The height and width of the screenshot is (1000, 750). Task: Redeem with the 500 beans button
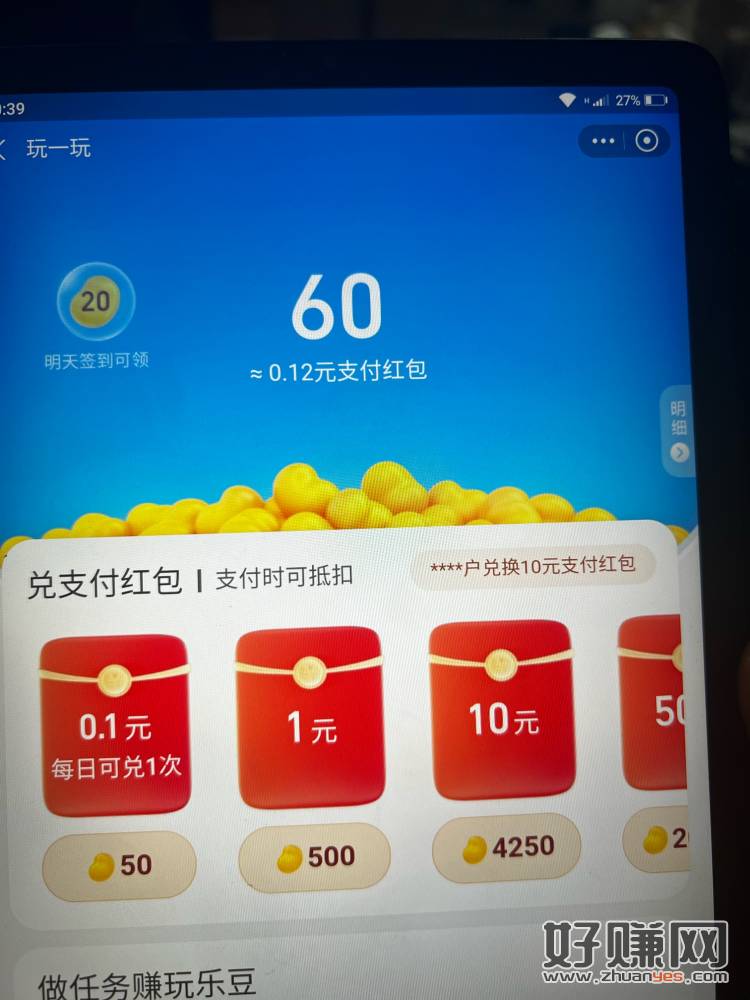click(x=316, y=858)
